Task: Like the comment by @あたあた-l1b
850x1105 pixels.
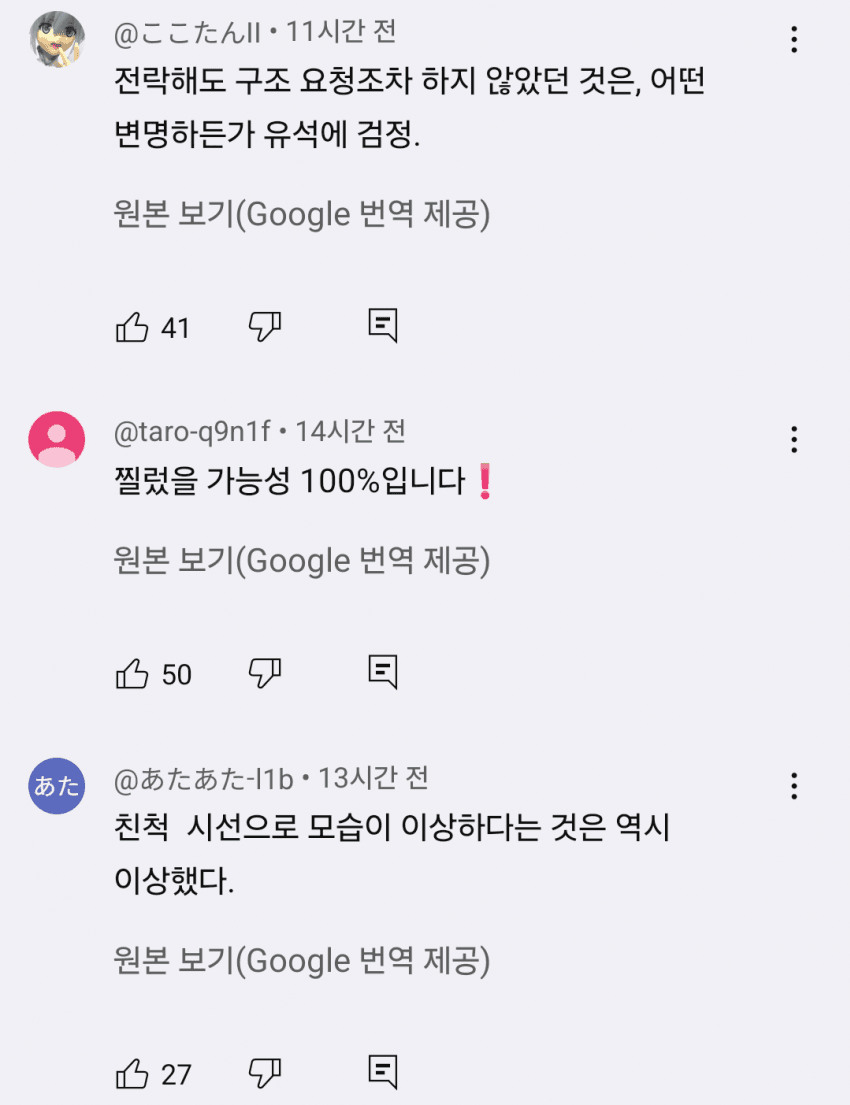Action: 133,1074
